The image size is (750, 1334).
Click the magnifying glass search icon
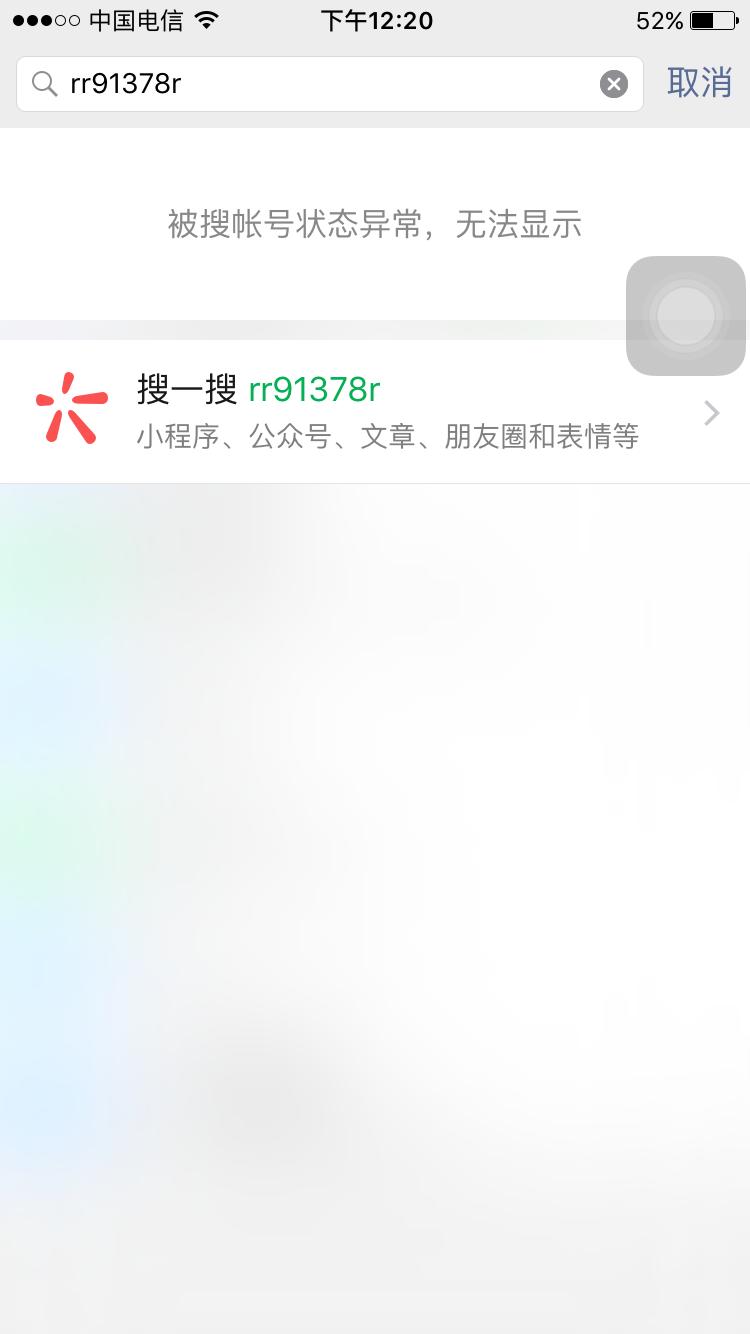44,84
